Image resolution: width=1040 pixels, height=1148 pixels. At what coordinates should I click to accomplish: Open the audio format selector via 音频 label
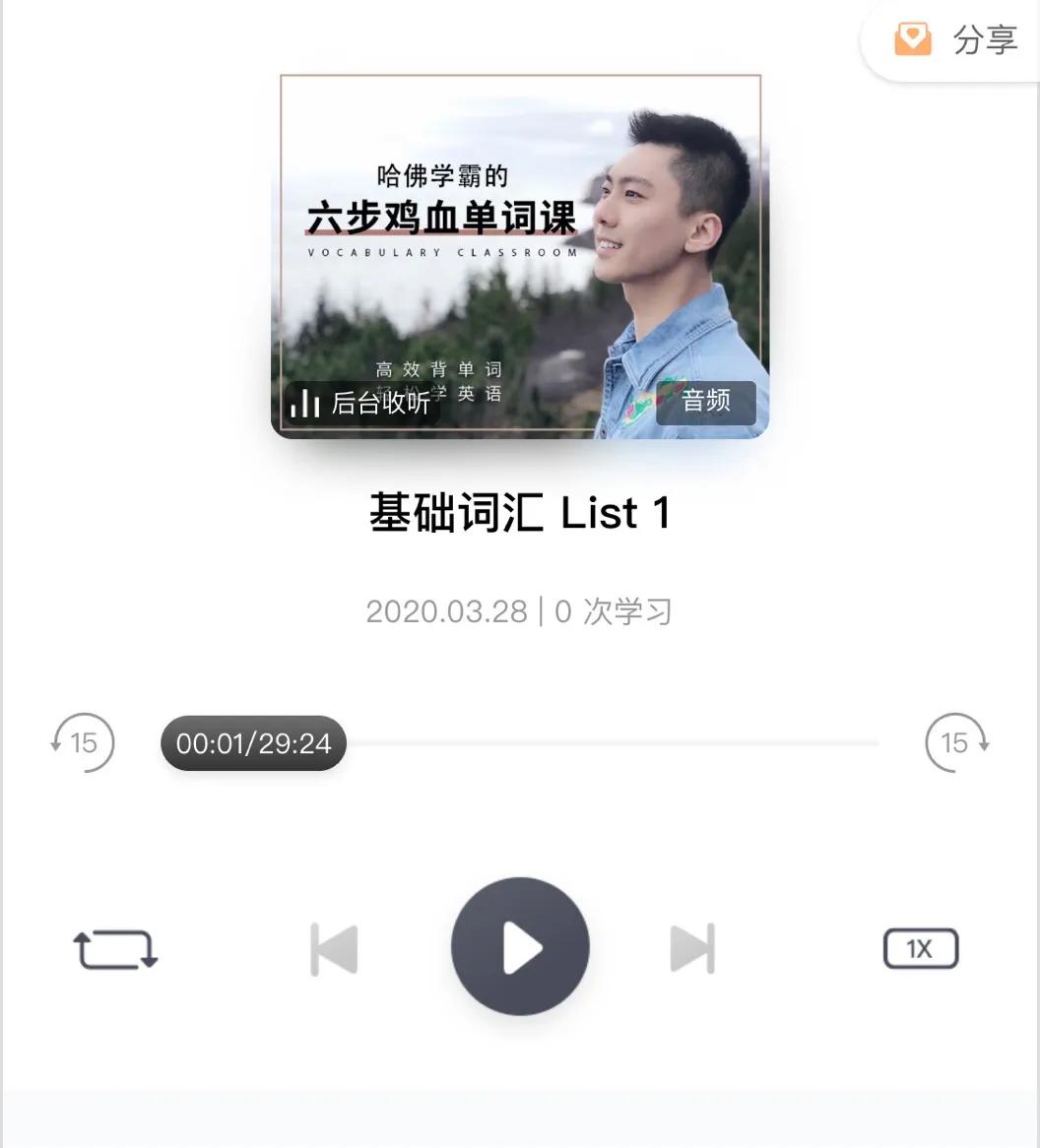tap(705, 403)
